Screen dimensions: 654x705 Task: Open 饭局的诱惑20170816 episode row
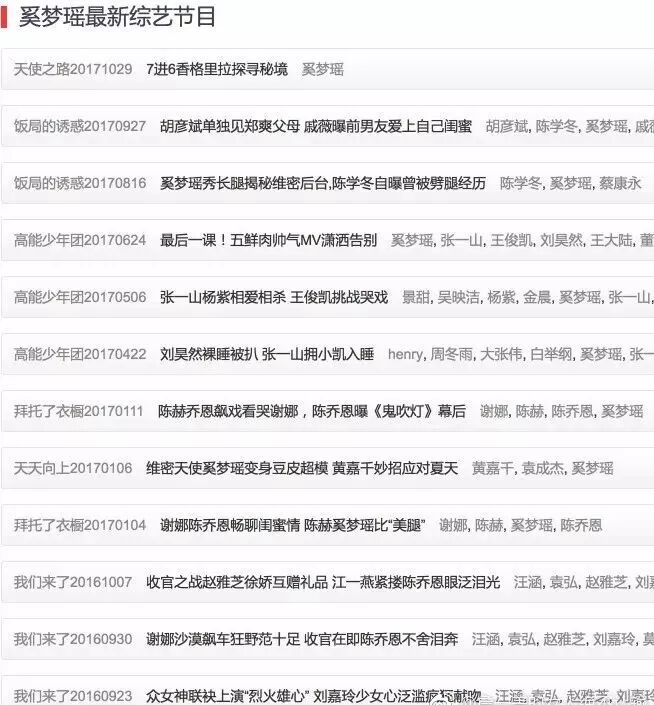[322, 183]
